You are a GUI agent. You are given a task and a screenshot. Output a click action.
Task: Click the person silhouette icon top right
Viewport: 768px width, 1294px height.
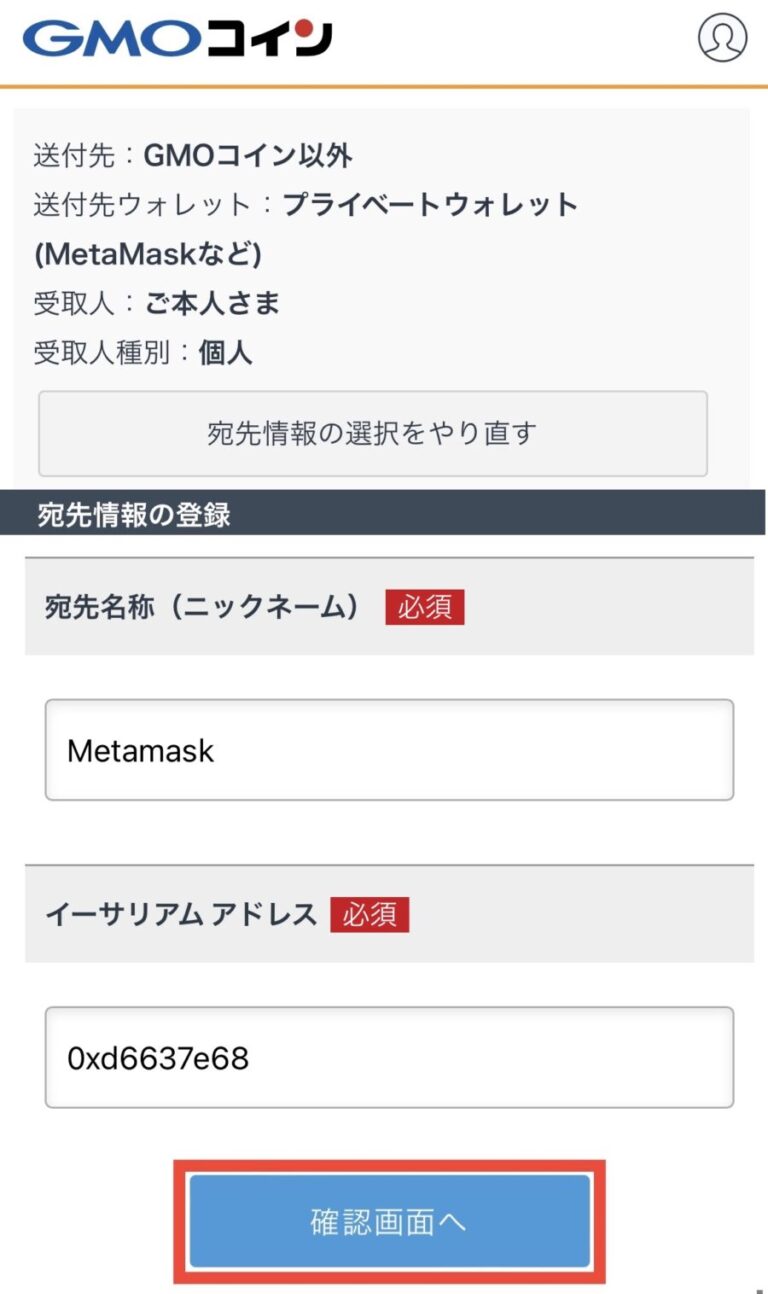click(722, 37)
